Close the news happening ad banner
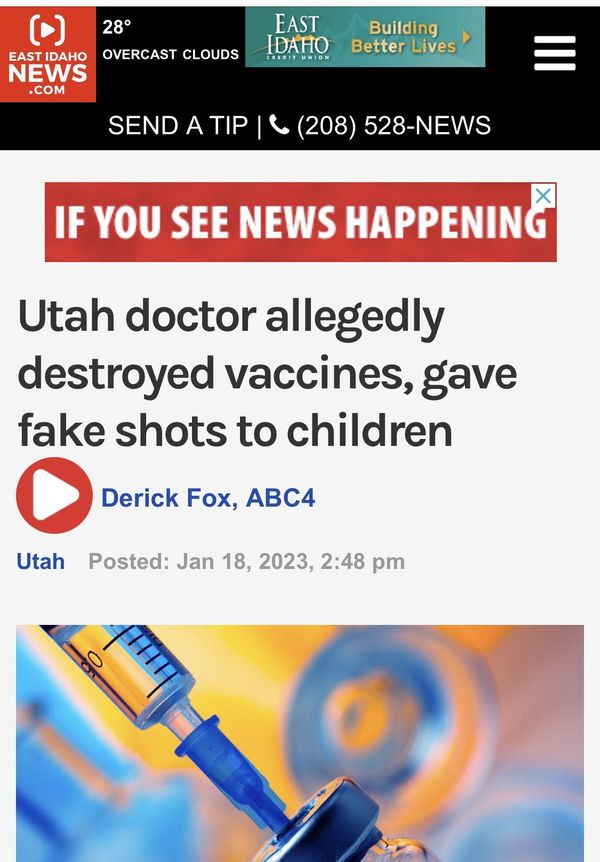The width and height of the screenshot is (600, 862). 543,196
